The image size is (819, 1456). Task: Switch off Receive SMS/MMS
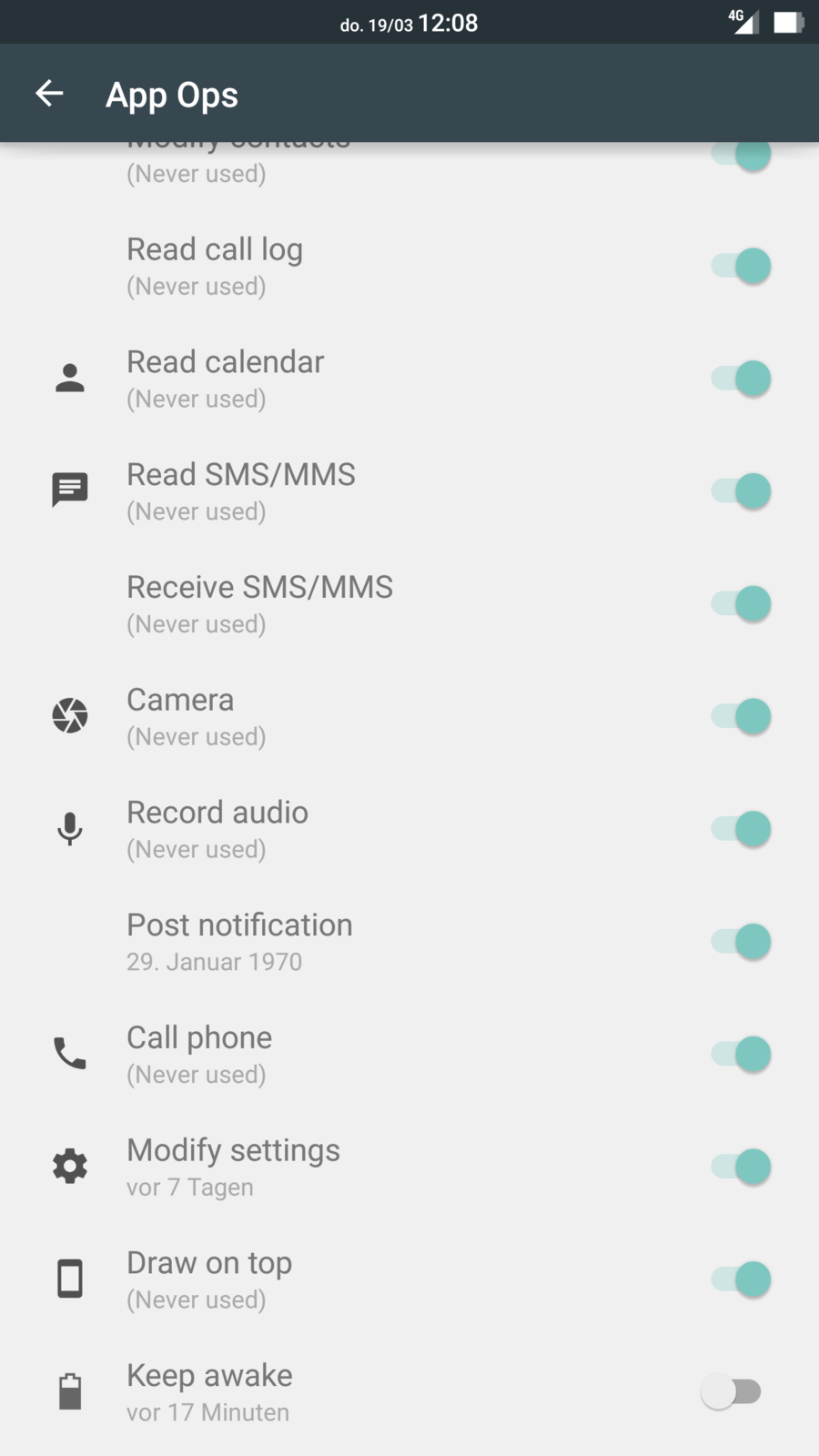pos(741,604)
